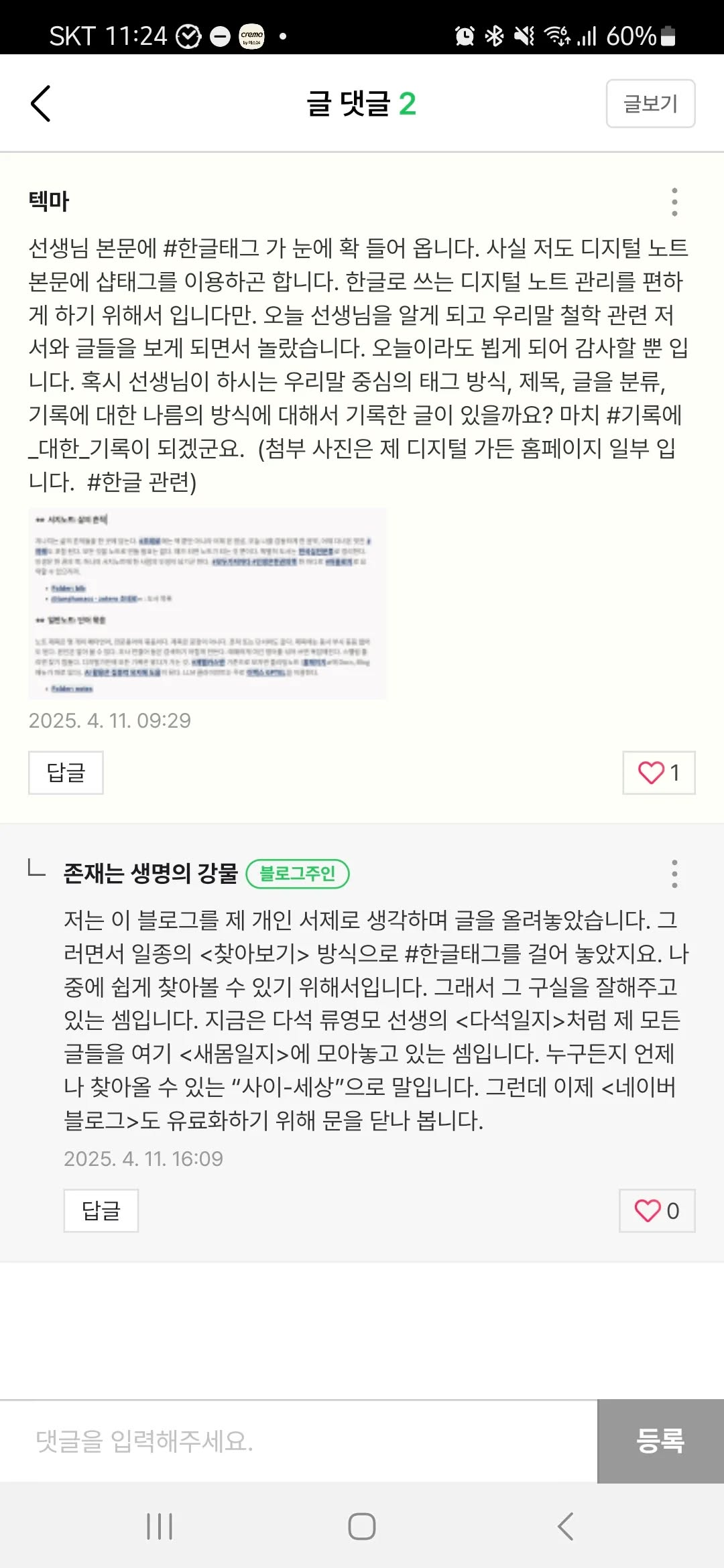Like the reply by 존재는 생명의 강물
Image resolution: width=724 pixels, height=1568 pixels.
656,1210
